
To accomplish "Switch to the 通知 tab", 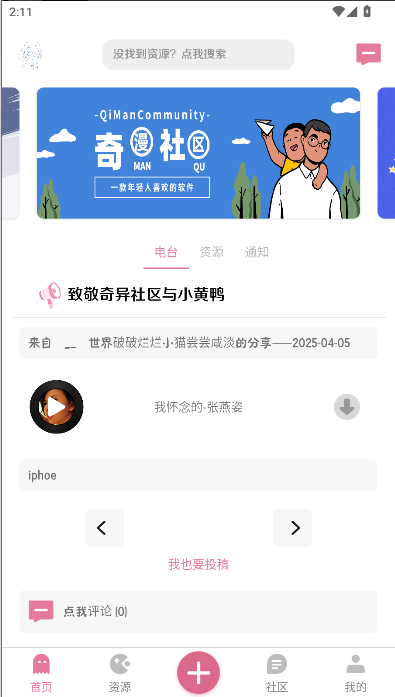I will tap(256, 252).
